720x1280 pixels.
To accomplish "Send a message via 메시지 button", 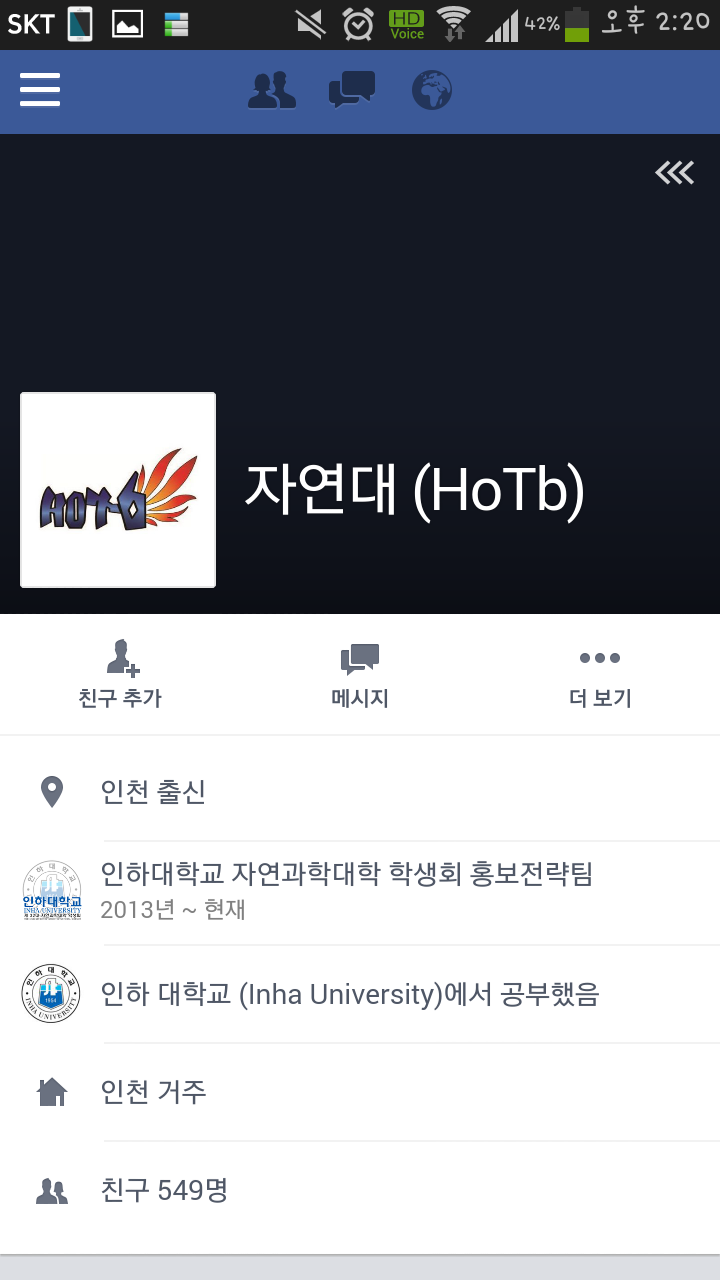I will click(360, 675).
